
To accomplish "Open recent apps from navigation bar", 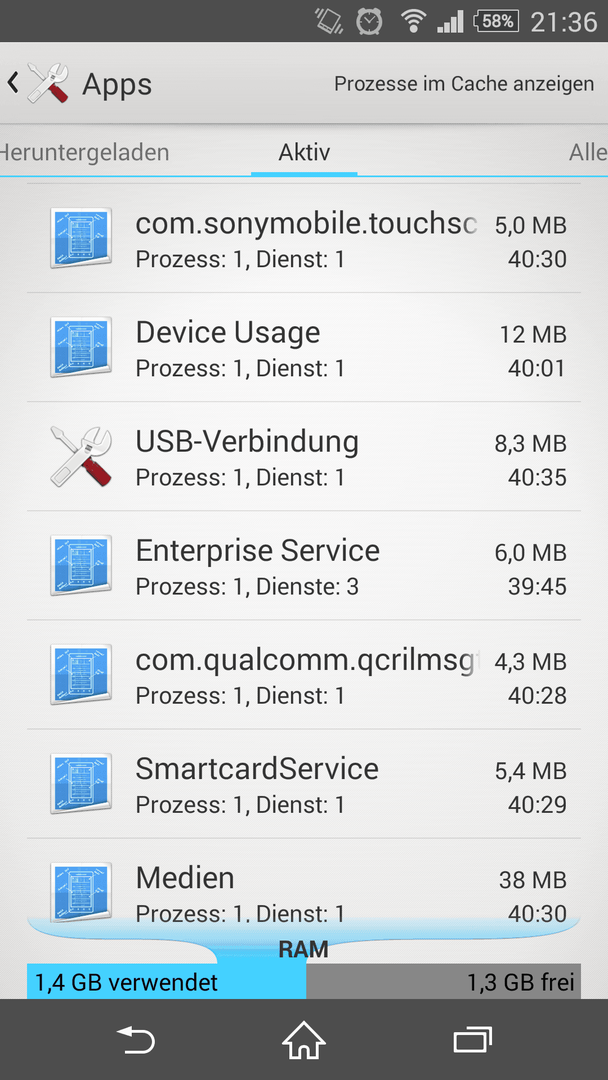I will coord(472,1040).
